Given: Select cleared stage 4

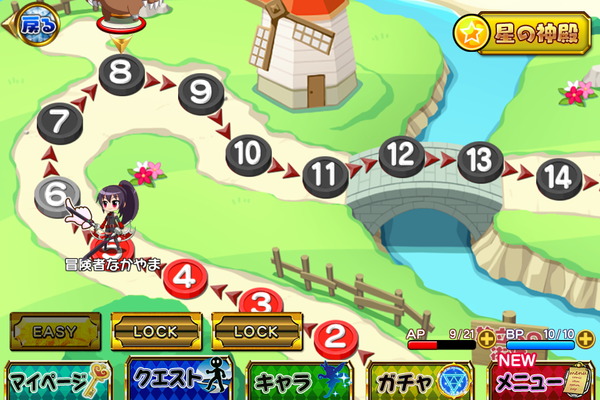Looking at the screenshot, I should [183, 275].
